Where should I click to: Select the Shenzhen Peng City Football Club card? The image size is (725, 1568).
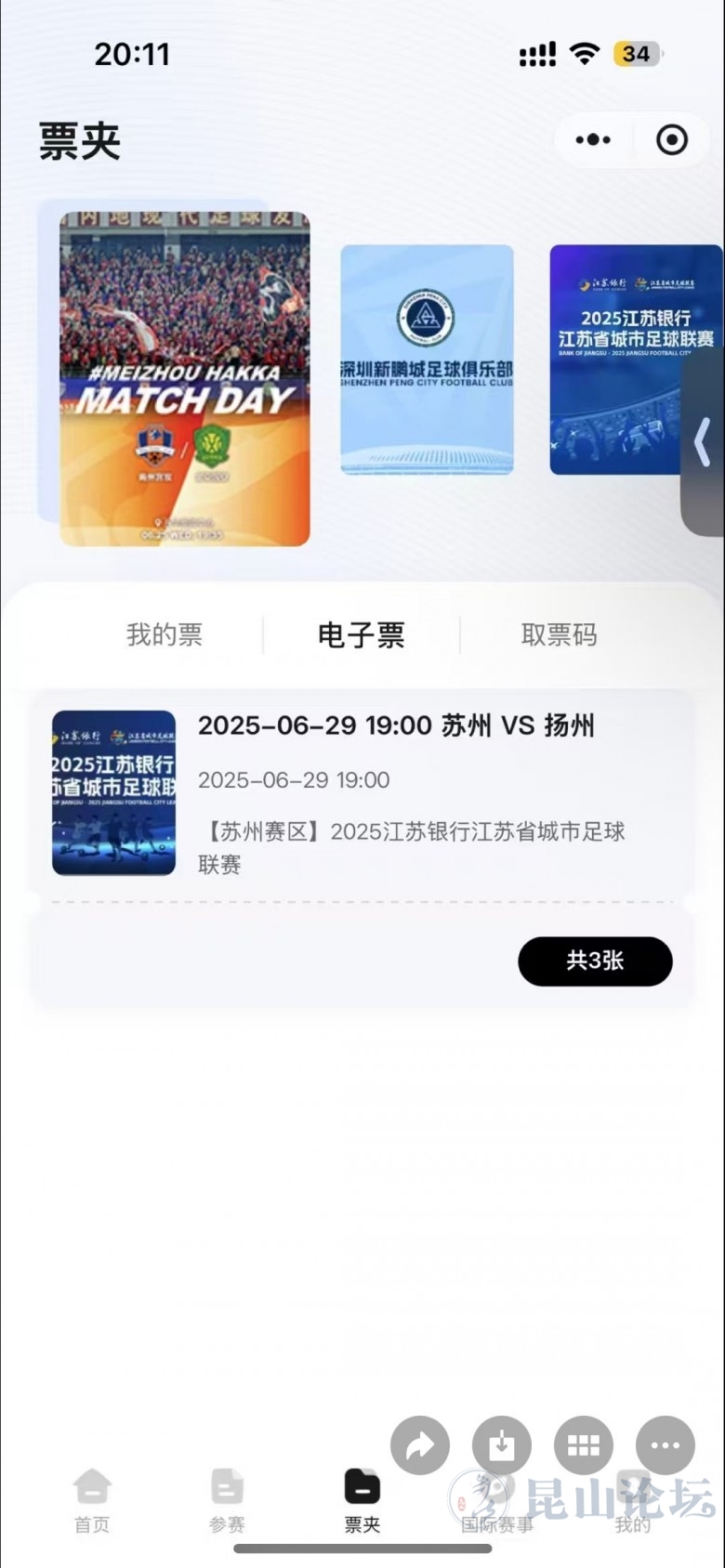427,359
